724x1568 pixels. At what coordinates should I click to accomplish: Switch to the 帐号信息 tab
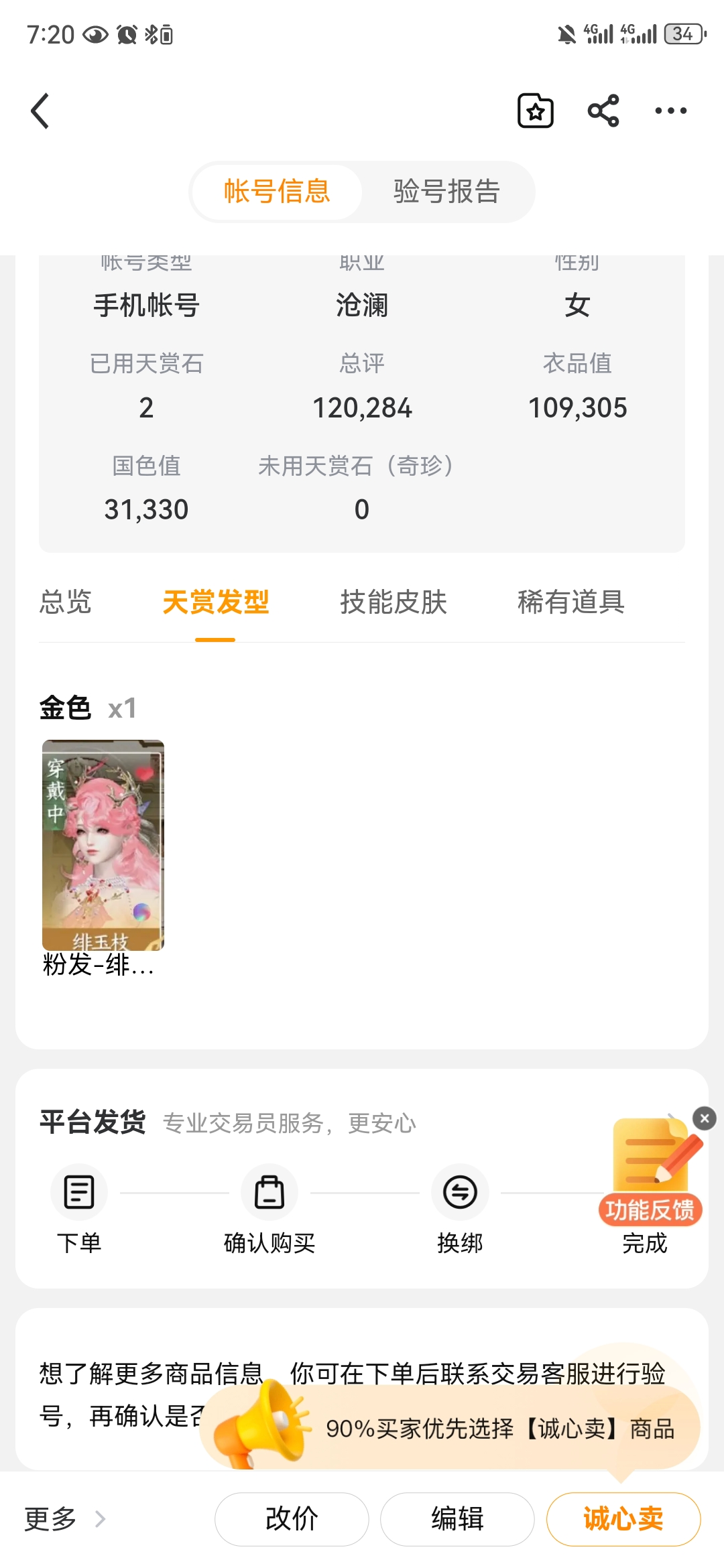pyautogui.click(x=277, y=192)
